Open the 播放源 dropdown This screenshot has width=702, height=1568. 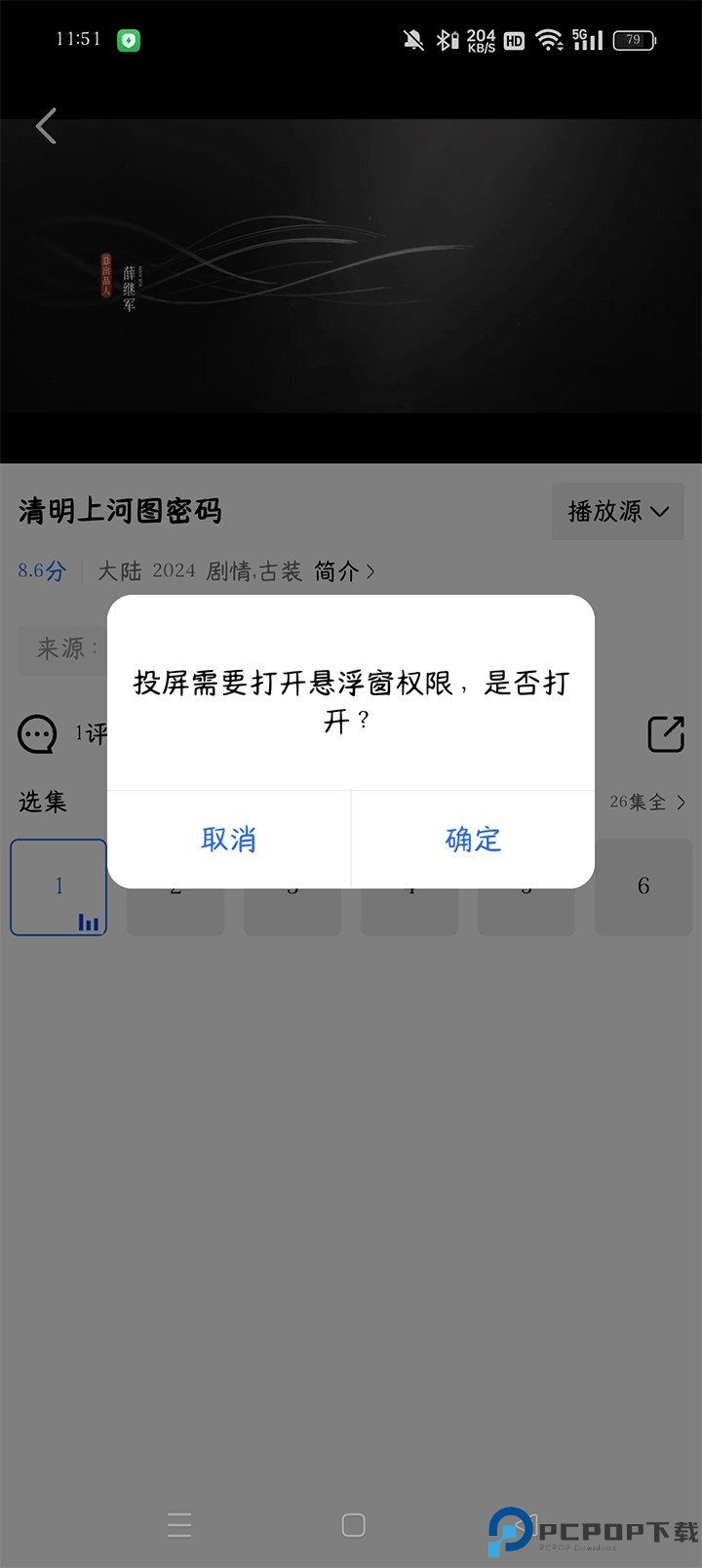[618, 511]
